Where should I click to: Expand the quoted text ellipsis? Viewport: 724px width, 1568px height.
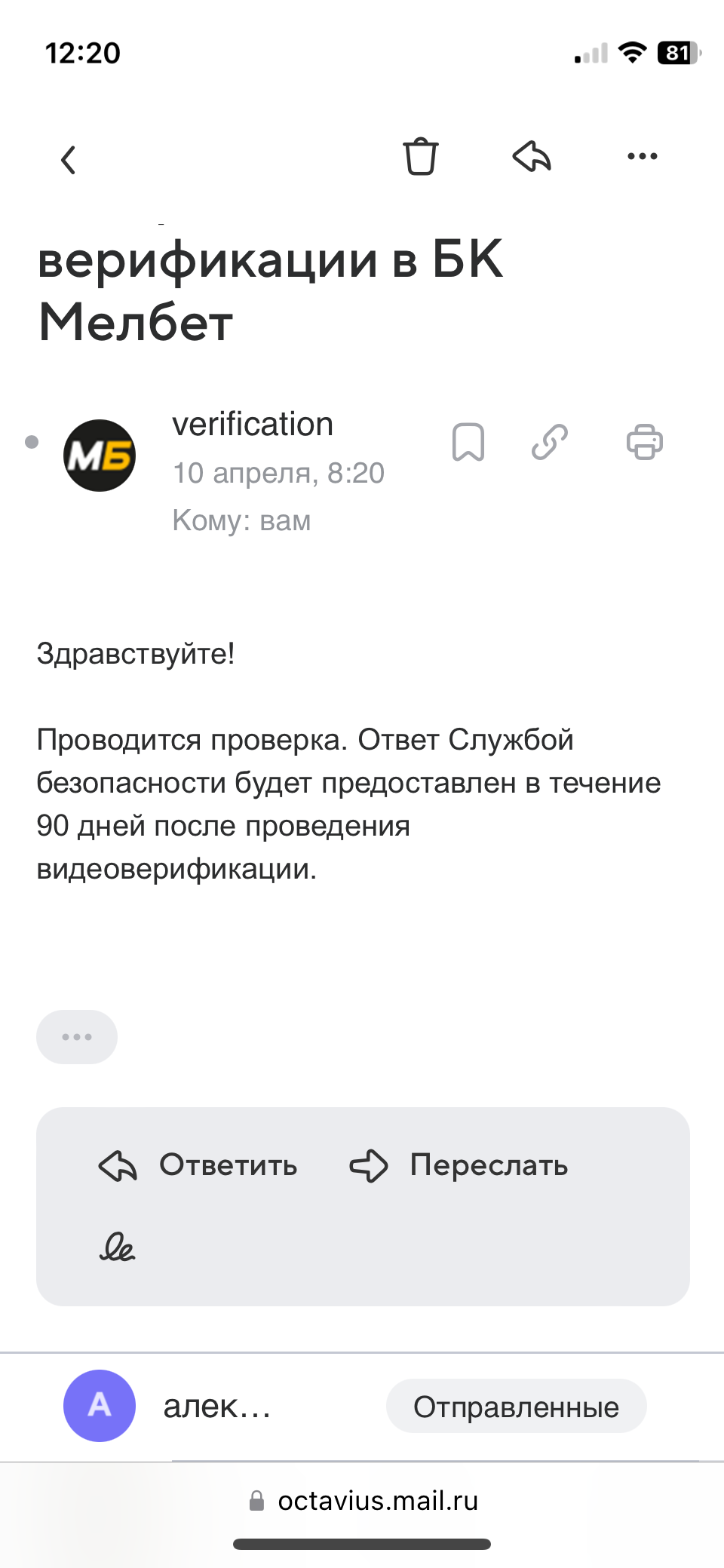click(x=77, y=1037)
